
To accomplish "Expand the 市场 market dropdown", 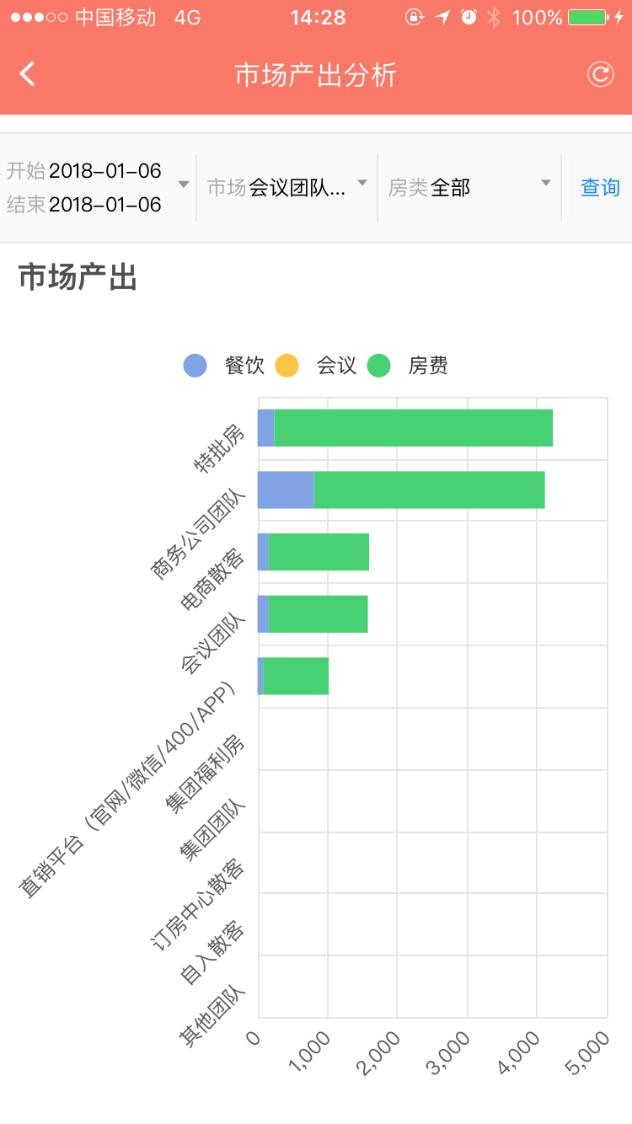I will click(287, 188).
